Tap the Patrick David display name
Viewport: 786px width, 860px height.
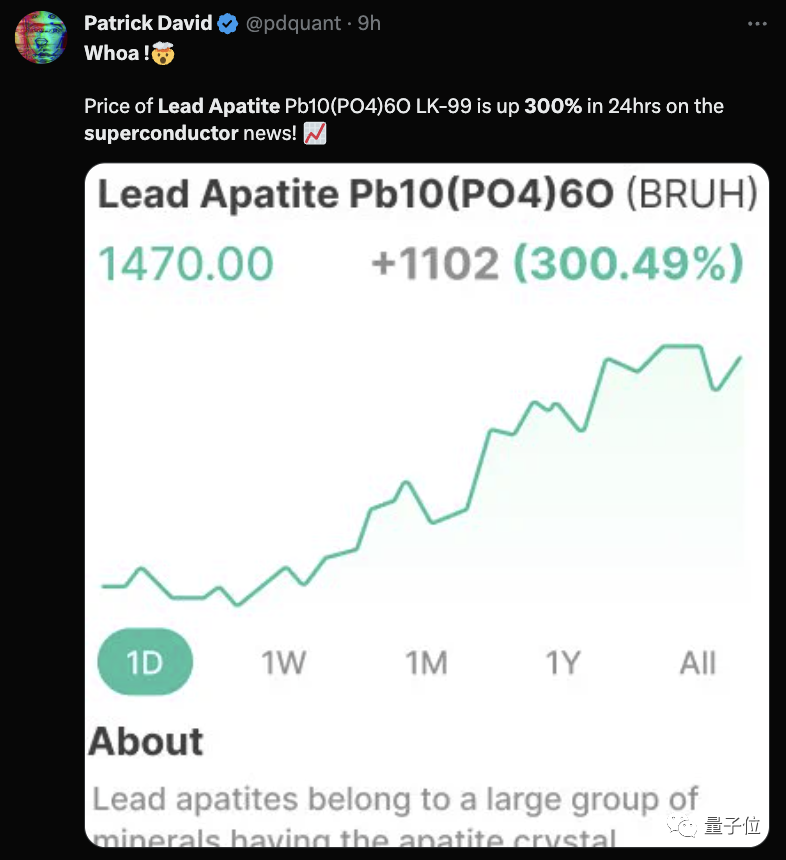point(148,22)
